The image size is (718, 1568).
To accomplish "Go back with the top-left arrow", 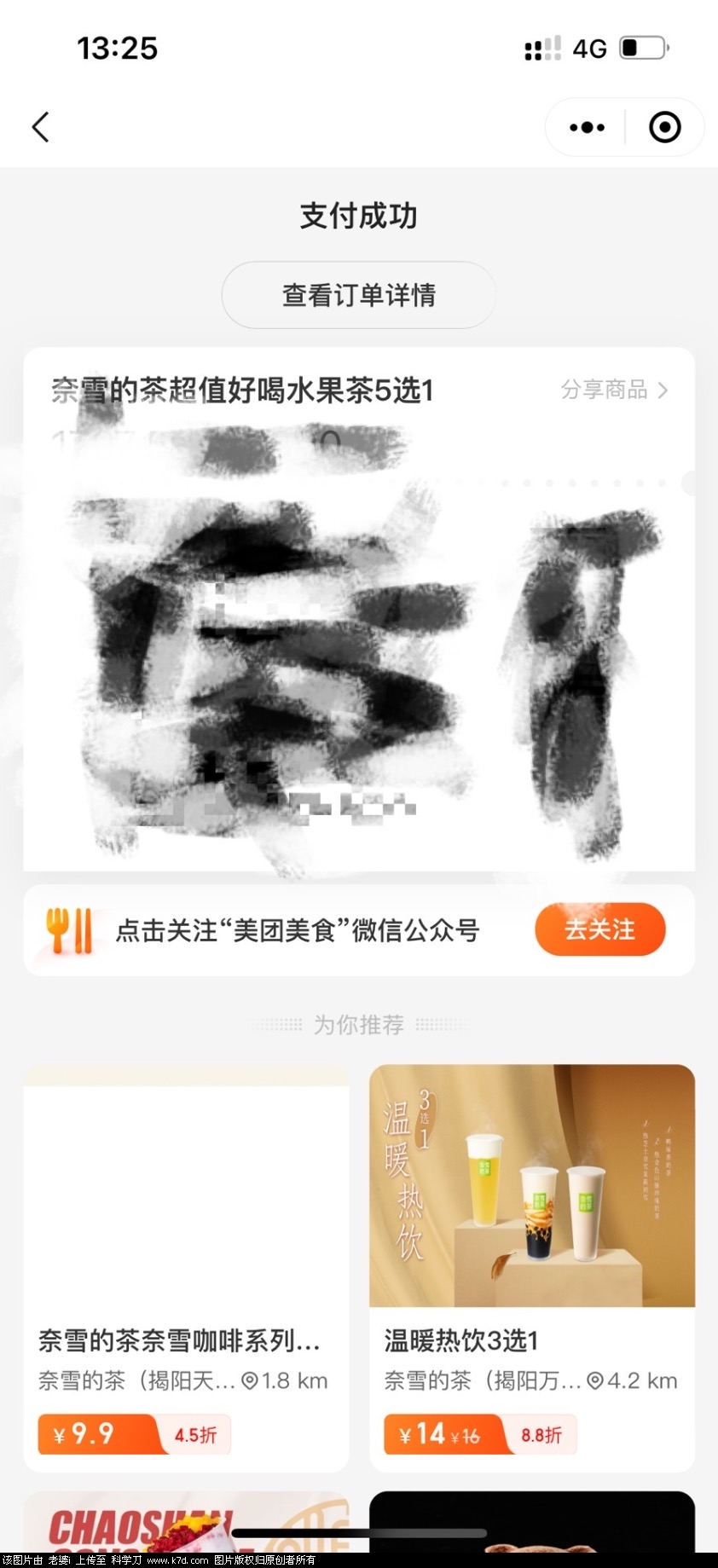I will point(40,127).
